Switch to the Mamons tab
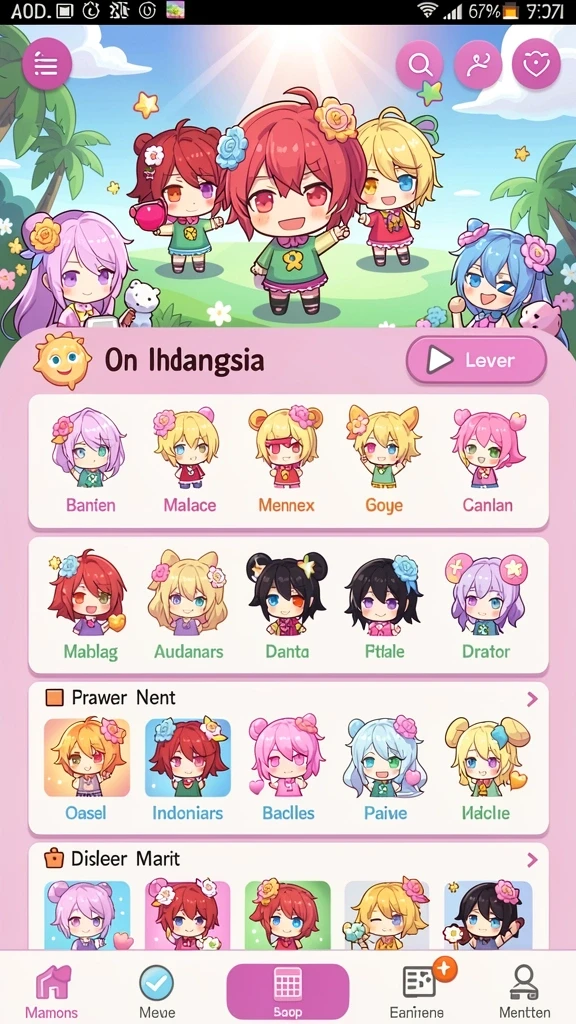Viewport: 576px width, 1024px height. click(52, 990)
